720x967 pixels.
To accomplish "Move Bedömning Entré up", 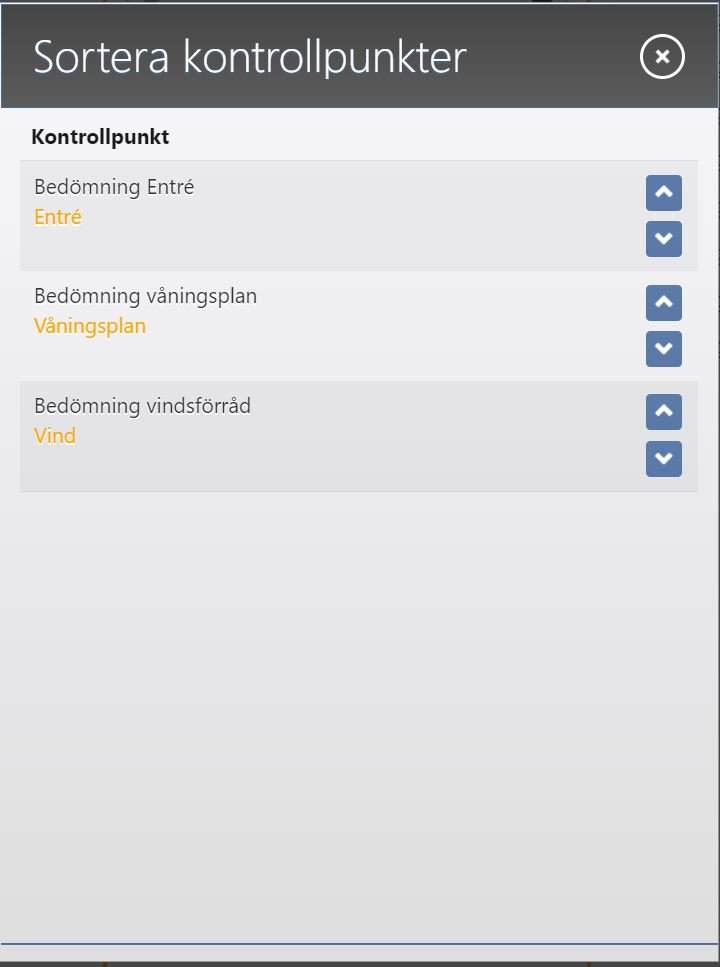I will click(663, 193).
